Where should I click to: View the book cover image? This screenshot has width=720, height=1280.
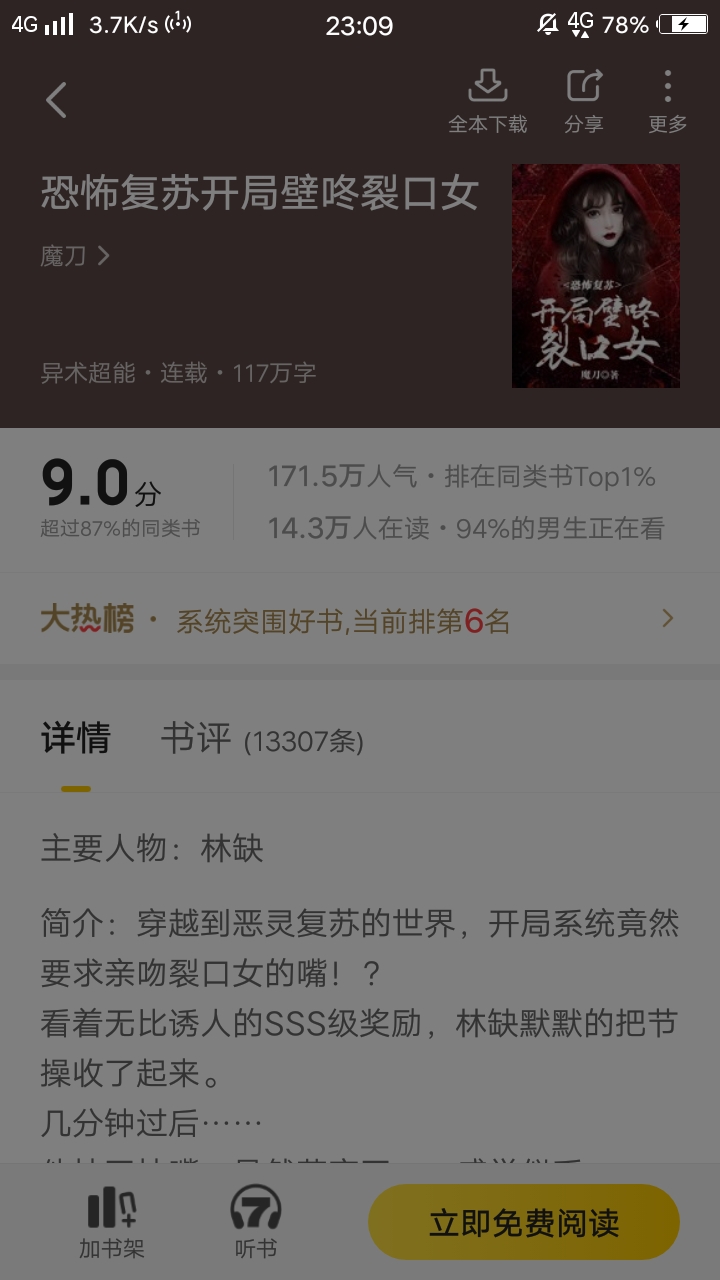595,276
